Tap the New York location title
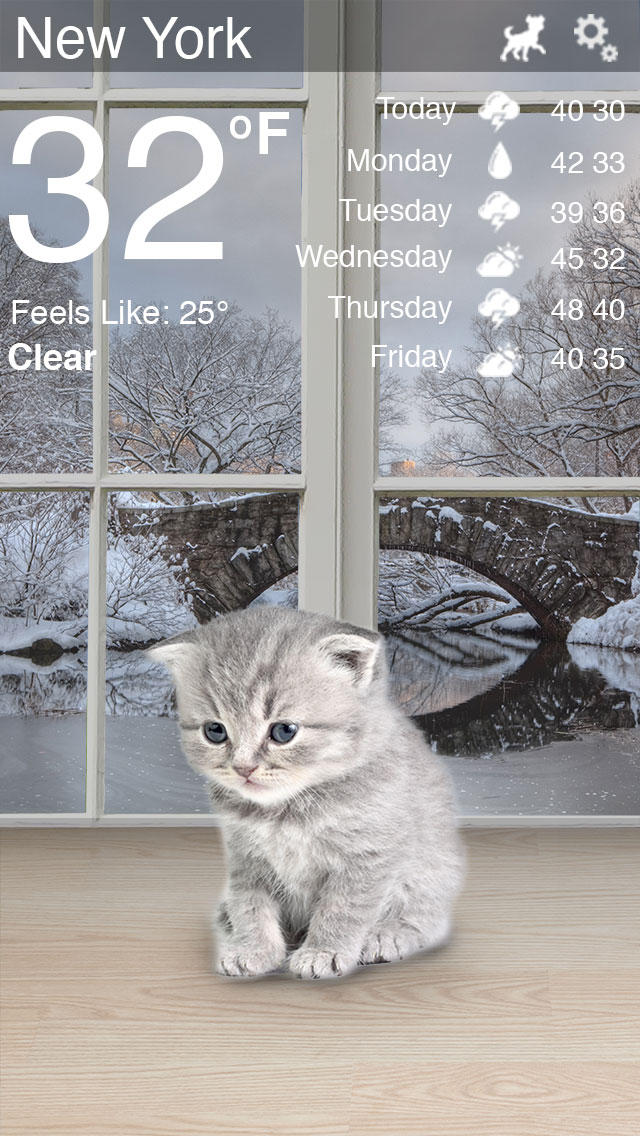Viewport: 640px width, 1136px height. 133,38
